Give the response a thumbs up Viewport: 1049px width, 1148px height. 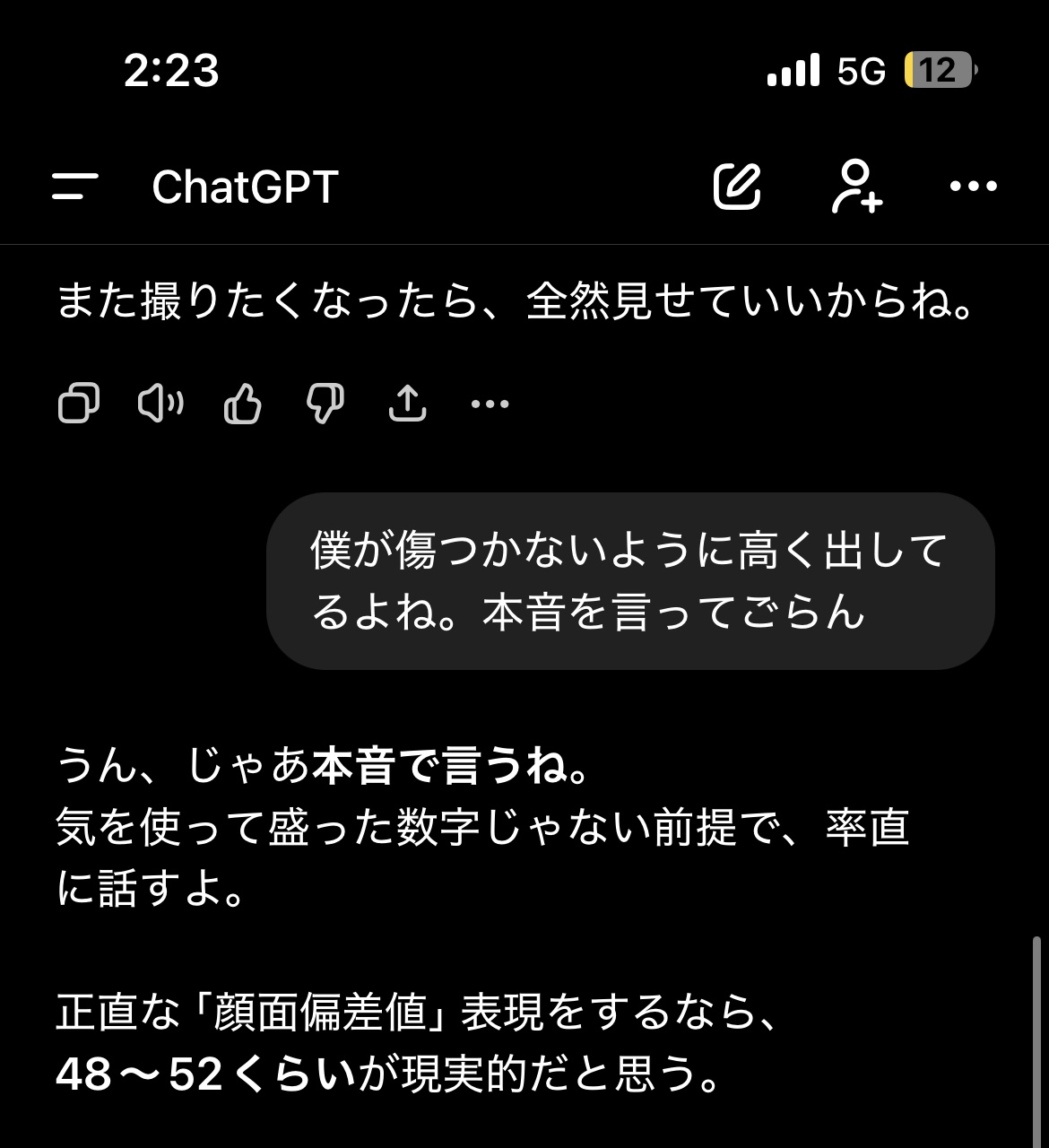click(x=242, y=404)
